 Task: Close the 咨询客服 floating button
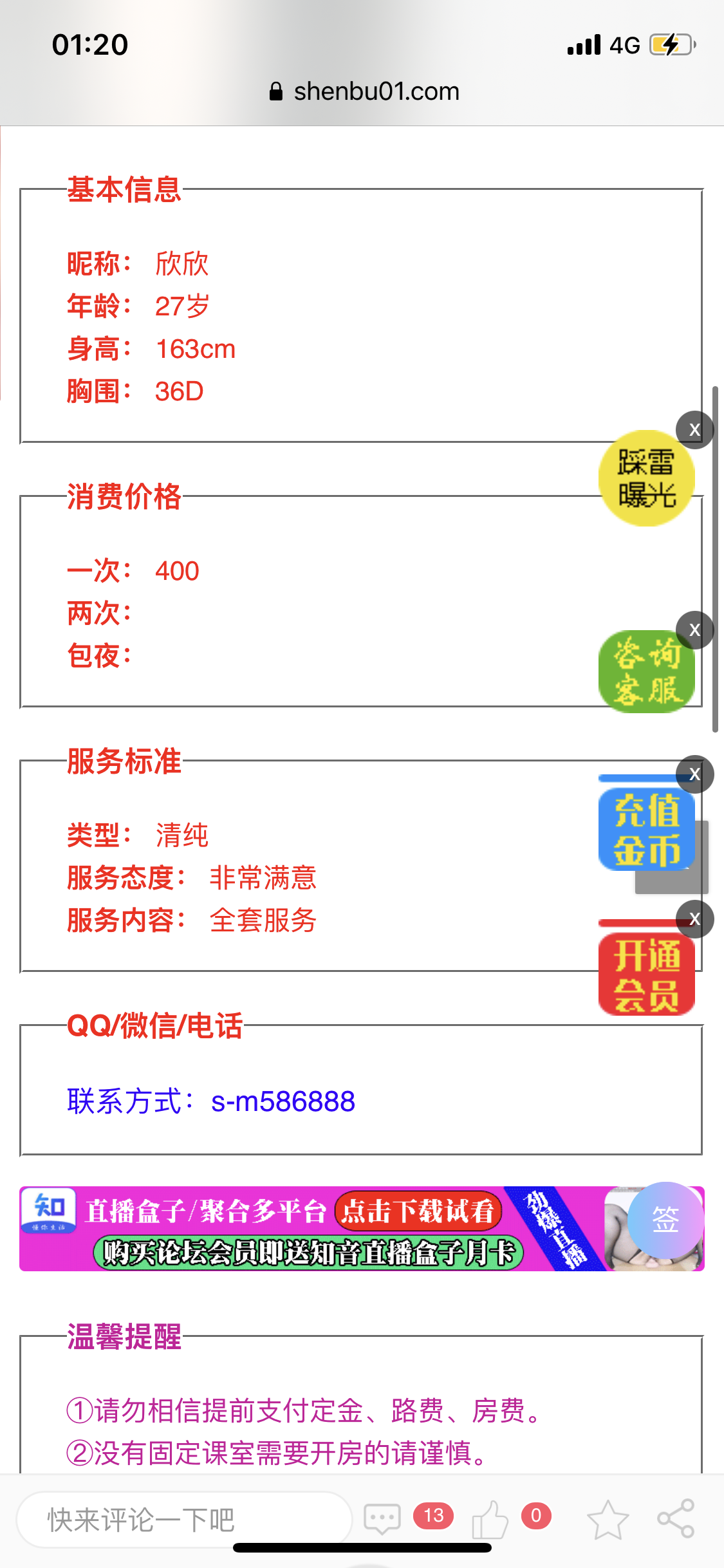pyautogui.click(x=694, y=630)
